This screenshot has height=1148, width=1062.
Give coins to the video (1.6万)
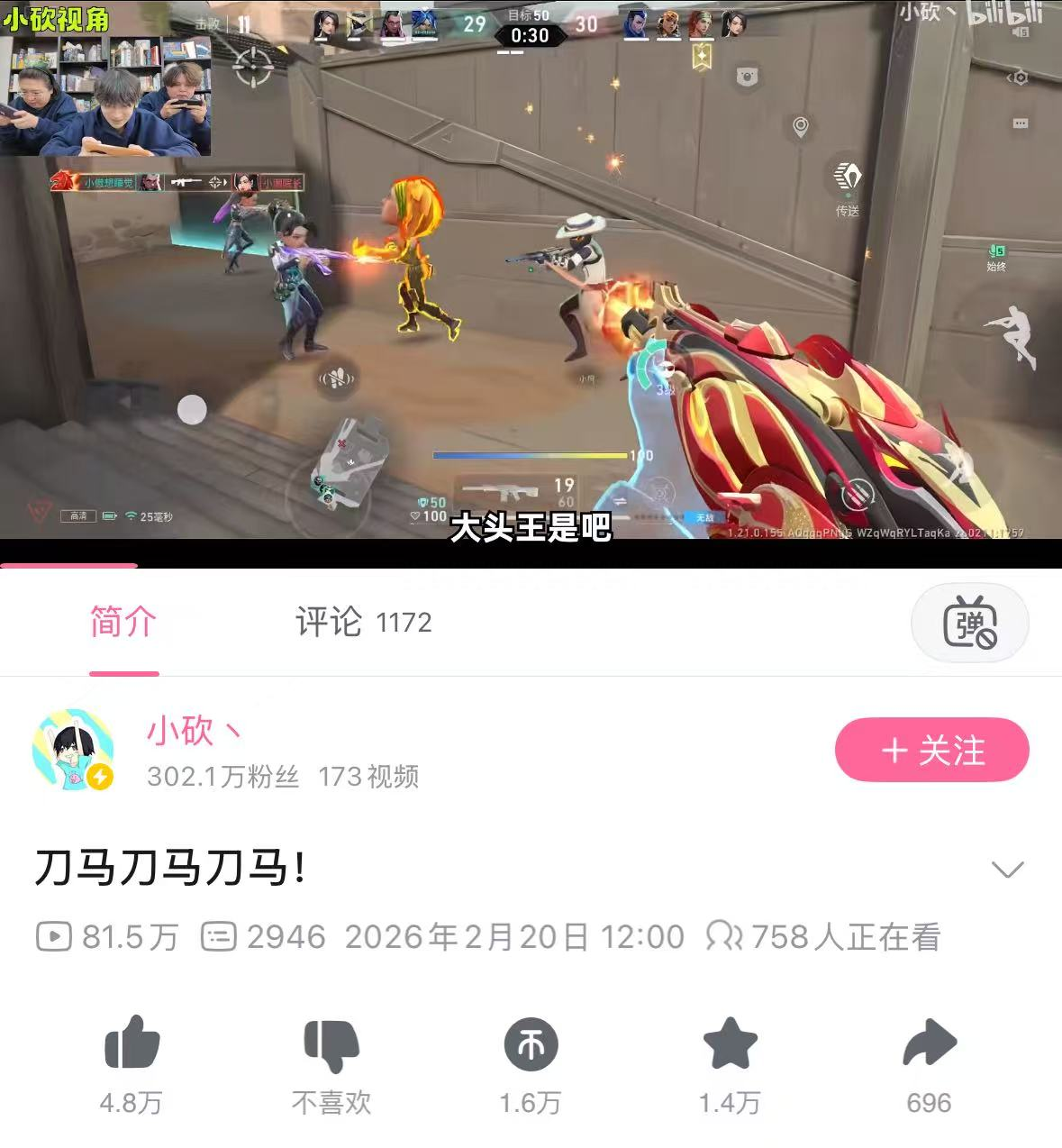point(531,1044)
